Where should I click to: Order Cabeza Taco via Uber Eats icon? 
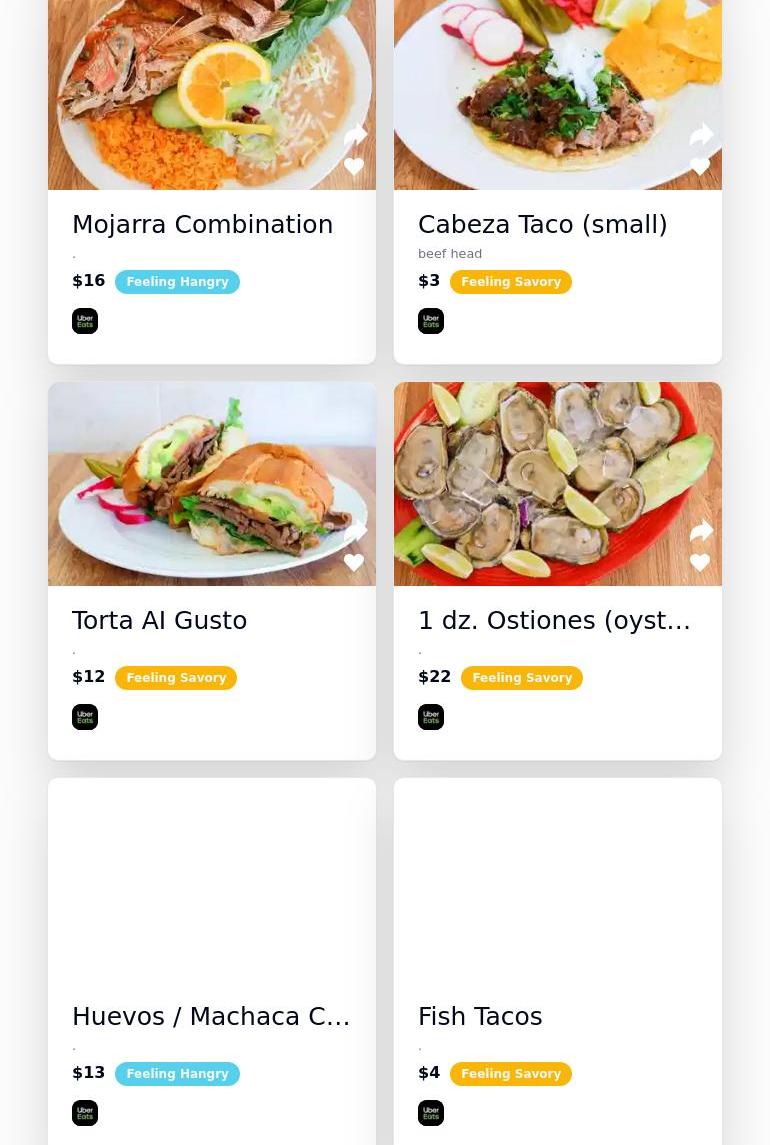[x=431, y=321]
